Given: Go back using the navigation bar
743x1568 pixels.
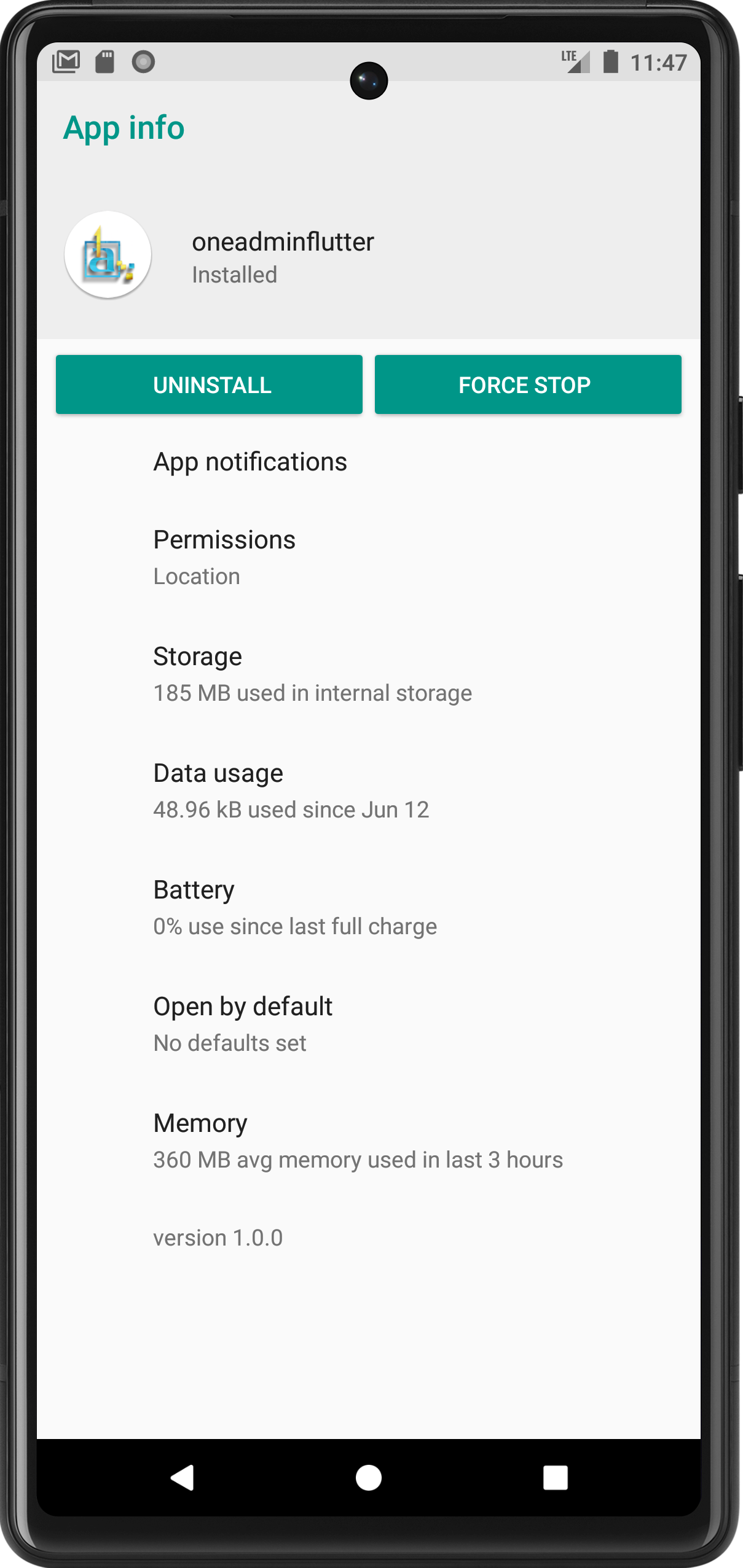Looking at the screenshot, I should (183, 1478).
